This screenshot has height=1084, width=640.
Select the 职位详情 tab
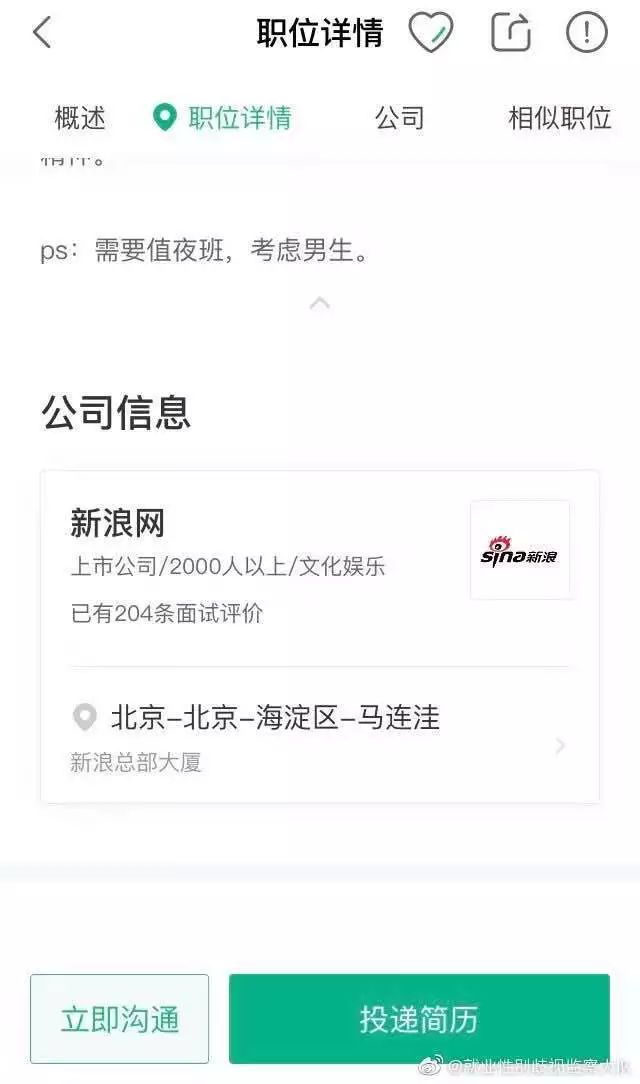click(223, 118)
